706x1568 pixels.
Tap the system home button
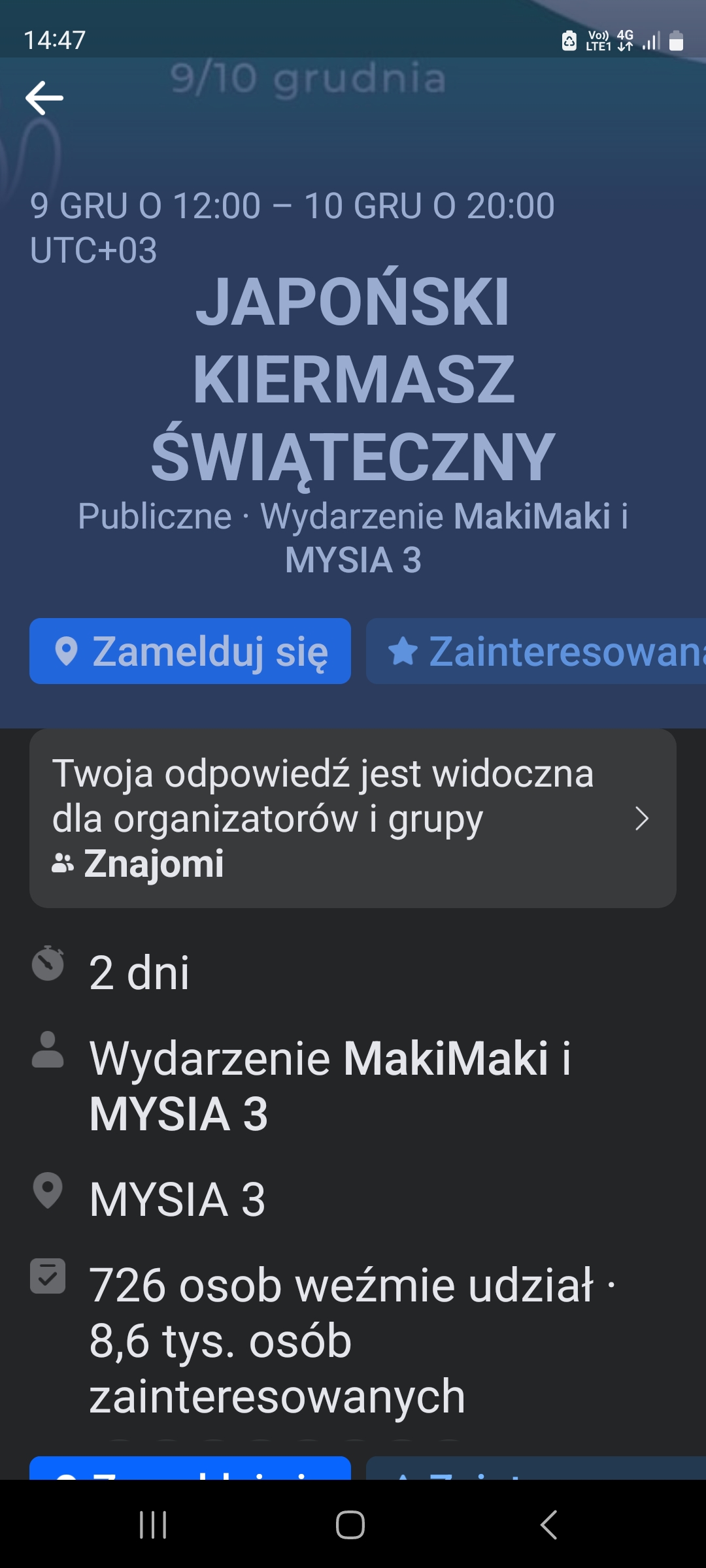tap(350, 1525)
